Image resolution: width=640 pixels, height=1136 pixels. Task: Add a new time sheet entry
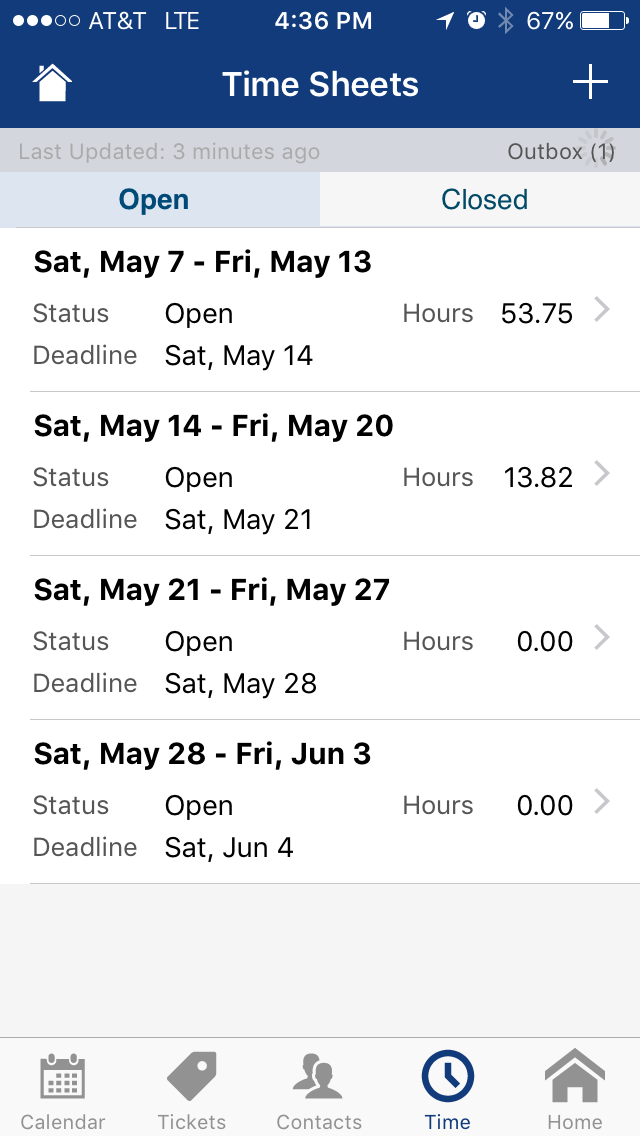click(x=590, y=83)
